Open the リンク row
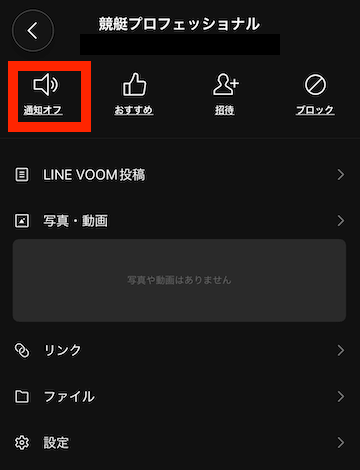Viewport: 360px width, 470px height. 180,350
